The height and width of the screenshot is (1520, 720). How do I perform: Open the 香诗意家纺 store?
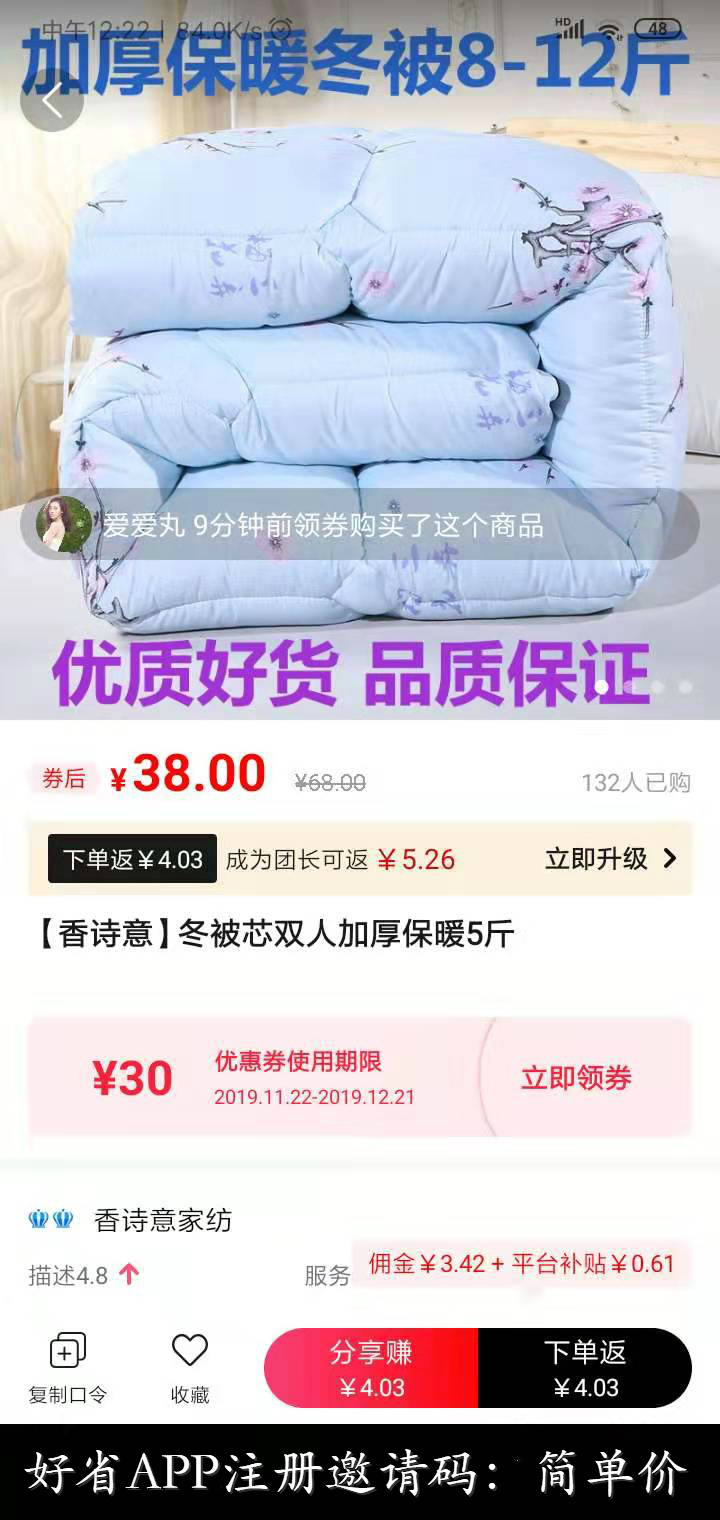162,1220
